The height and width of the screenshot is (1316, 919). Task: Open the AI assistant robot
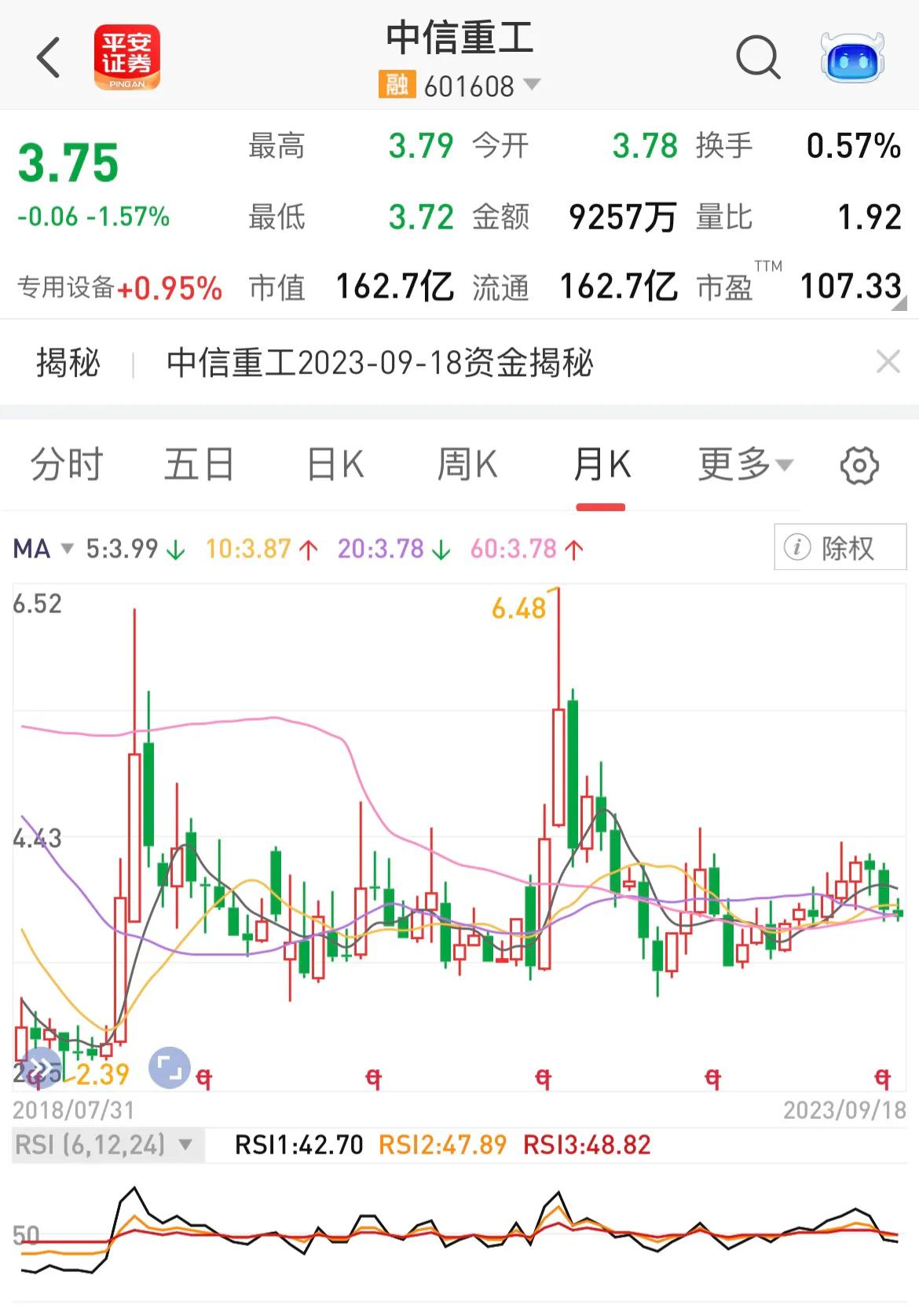pos(850,55)
